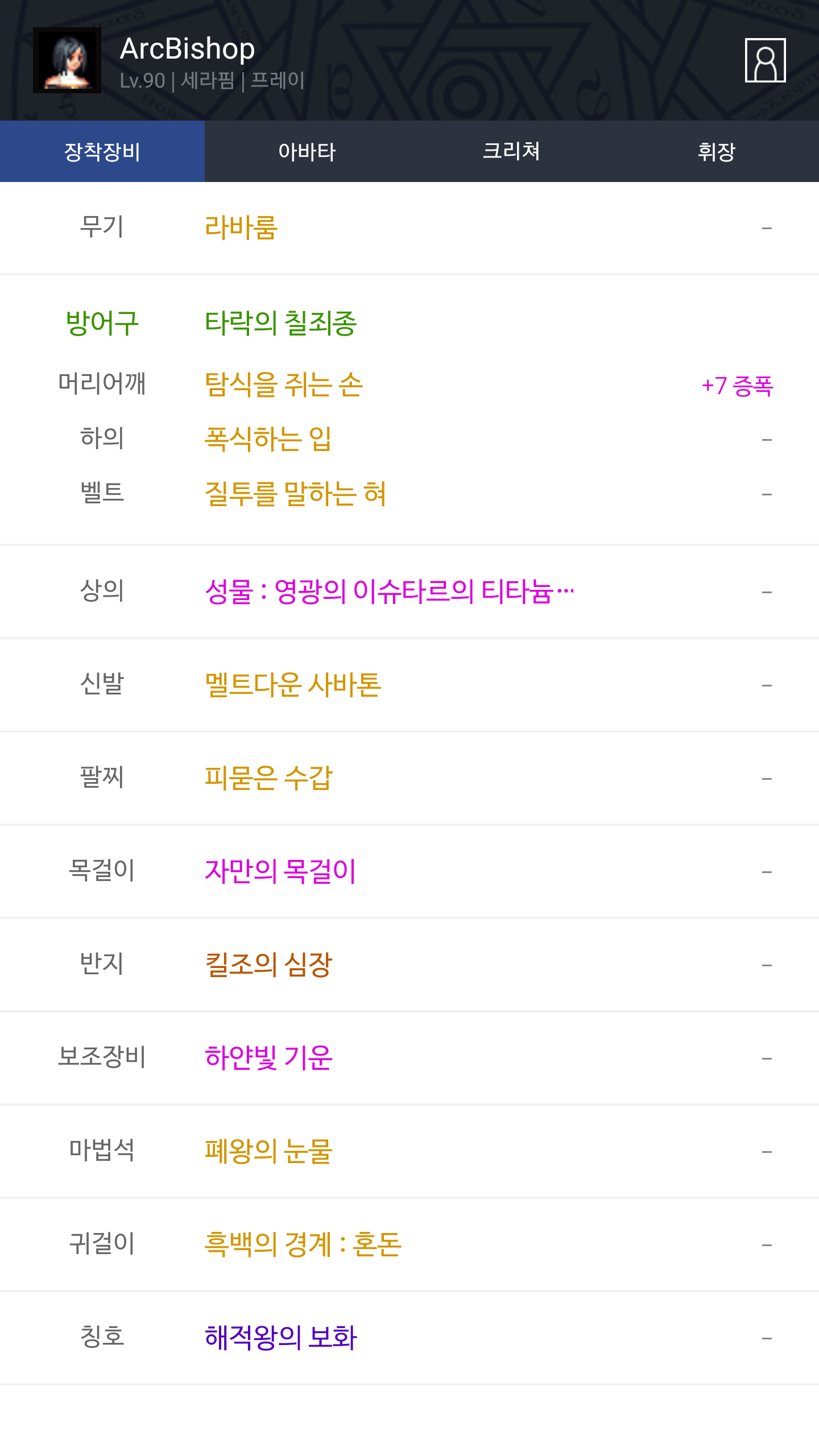Switch to the 아바타 tab
Image resolution: width=819 pixels, height=1456 pixels.
307,151
